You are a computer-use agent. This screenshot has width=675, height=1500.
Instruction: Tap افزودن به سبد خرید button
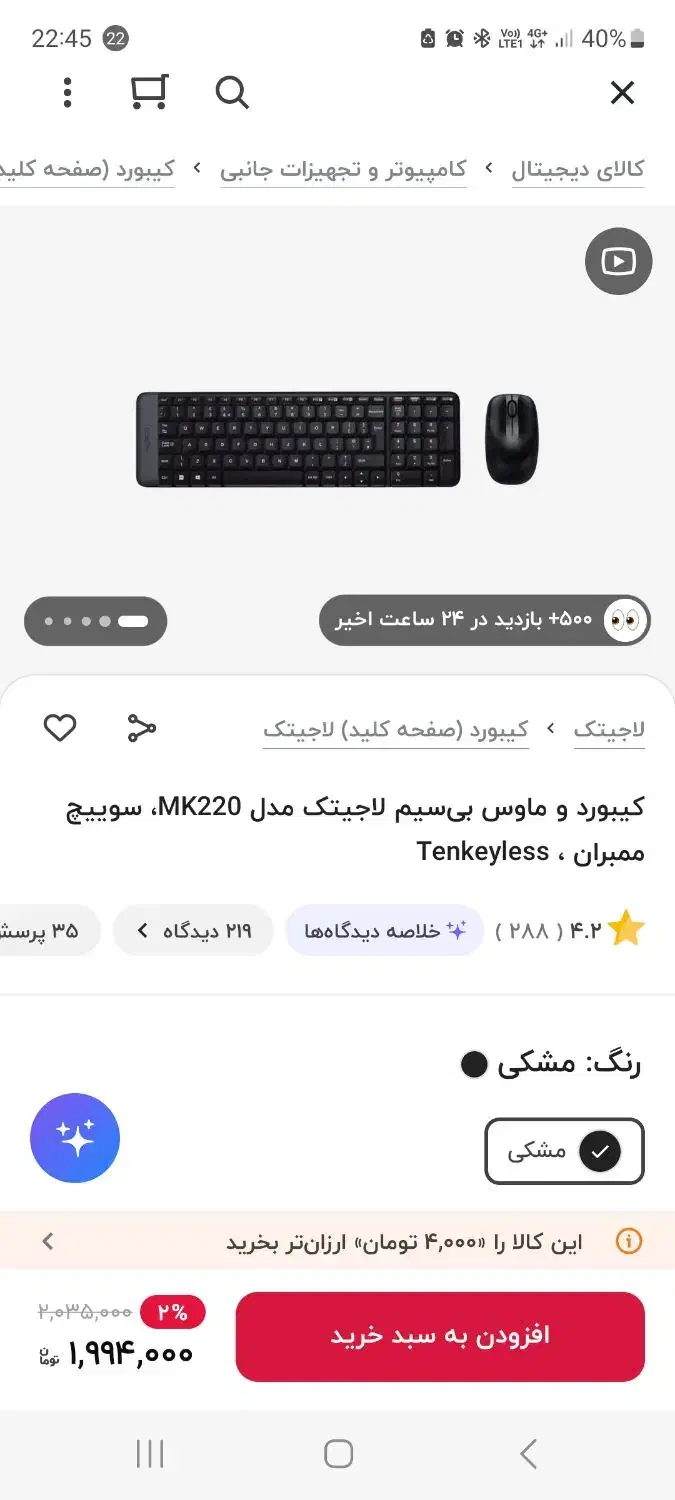pos(440,1336)
